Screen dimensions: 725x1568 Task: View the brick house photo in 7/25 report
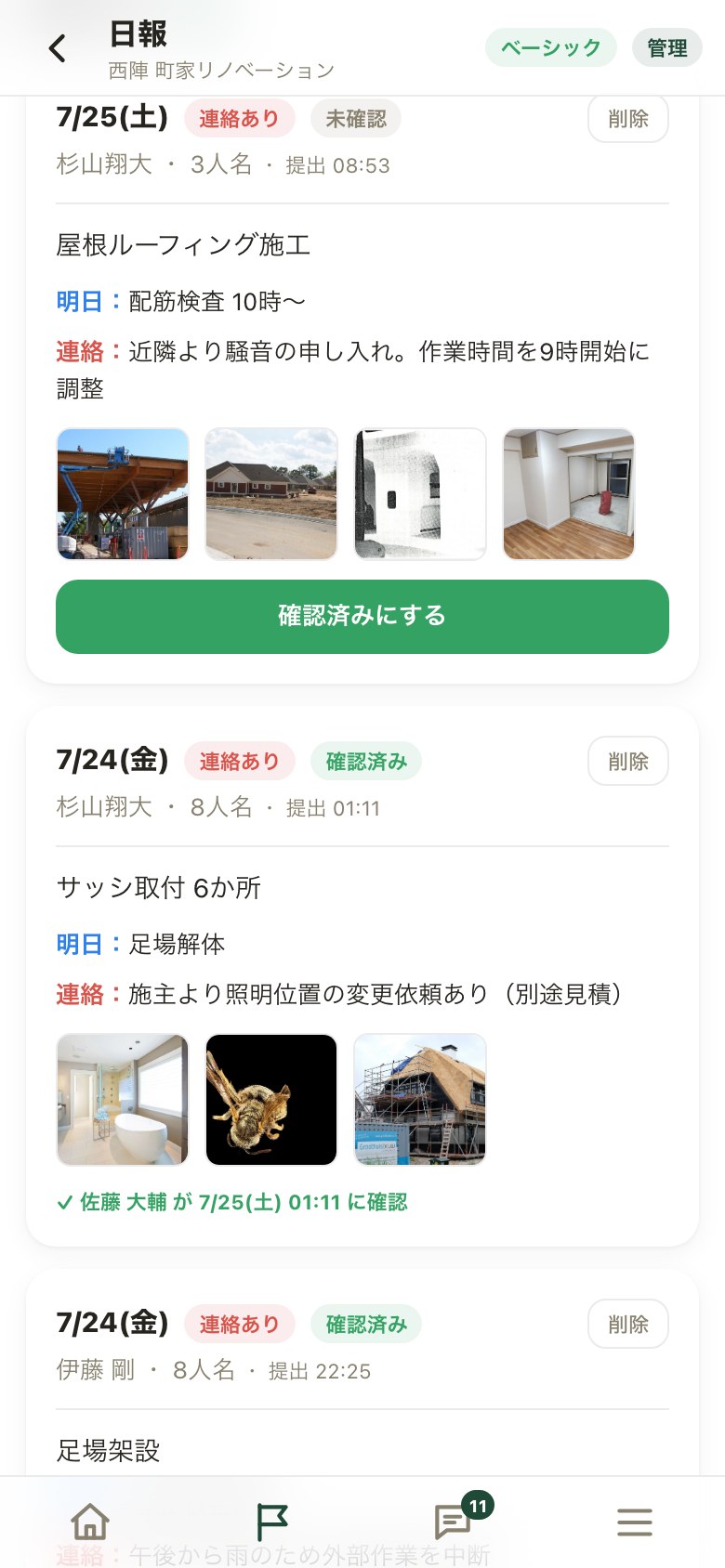(x=271, y=494)
